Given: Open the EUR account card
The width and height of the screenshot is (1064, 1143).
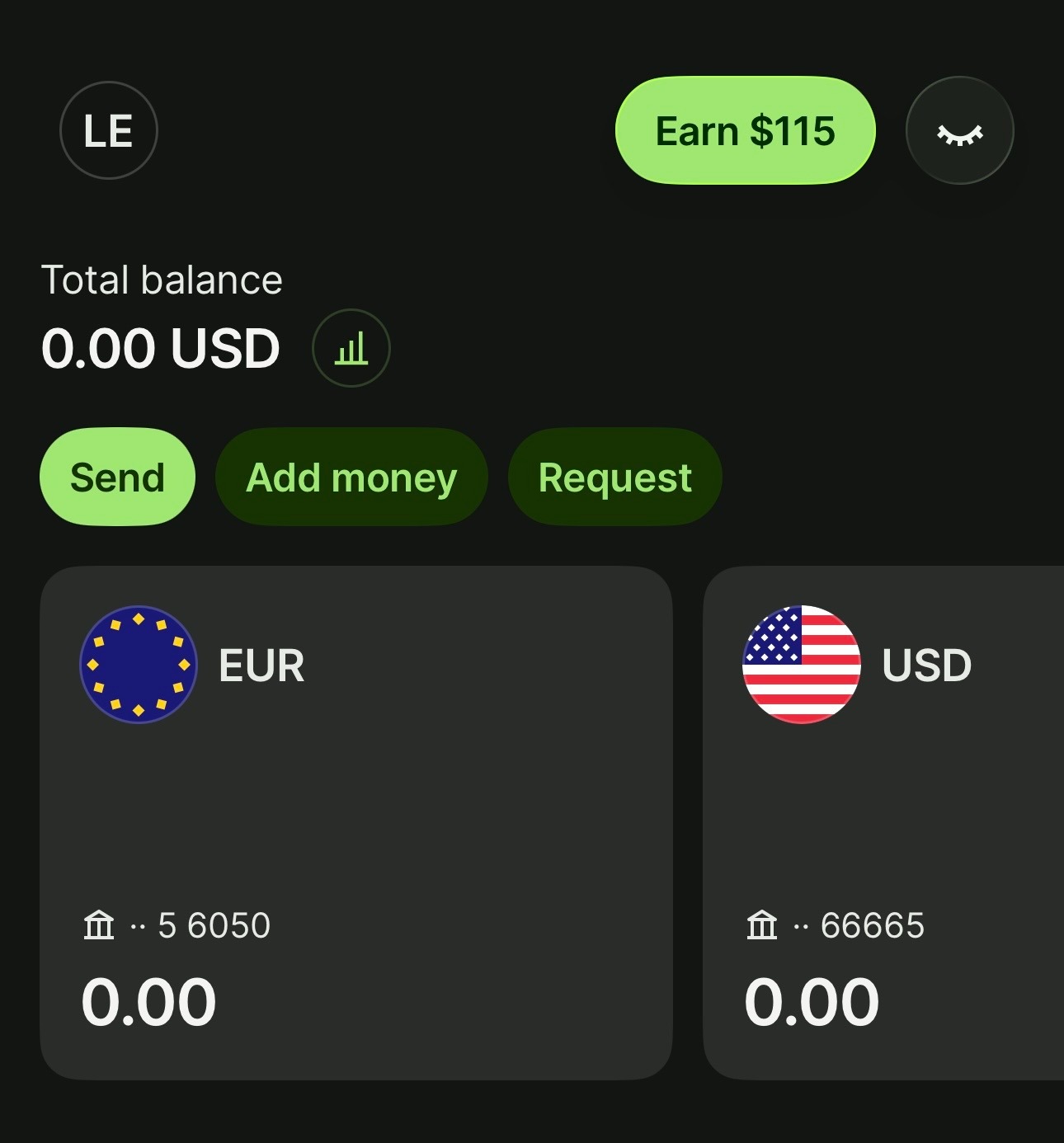Looking at the screenshot, I should (x=355, y=822).
